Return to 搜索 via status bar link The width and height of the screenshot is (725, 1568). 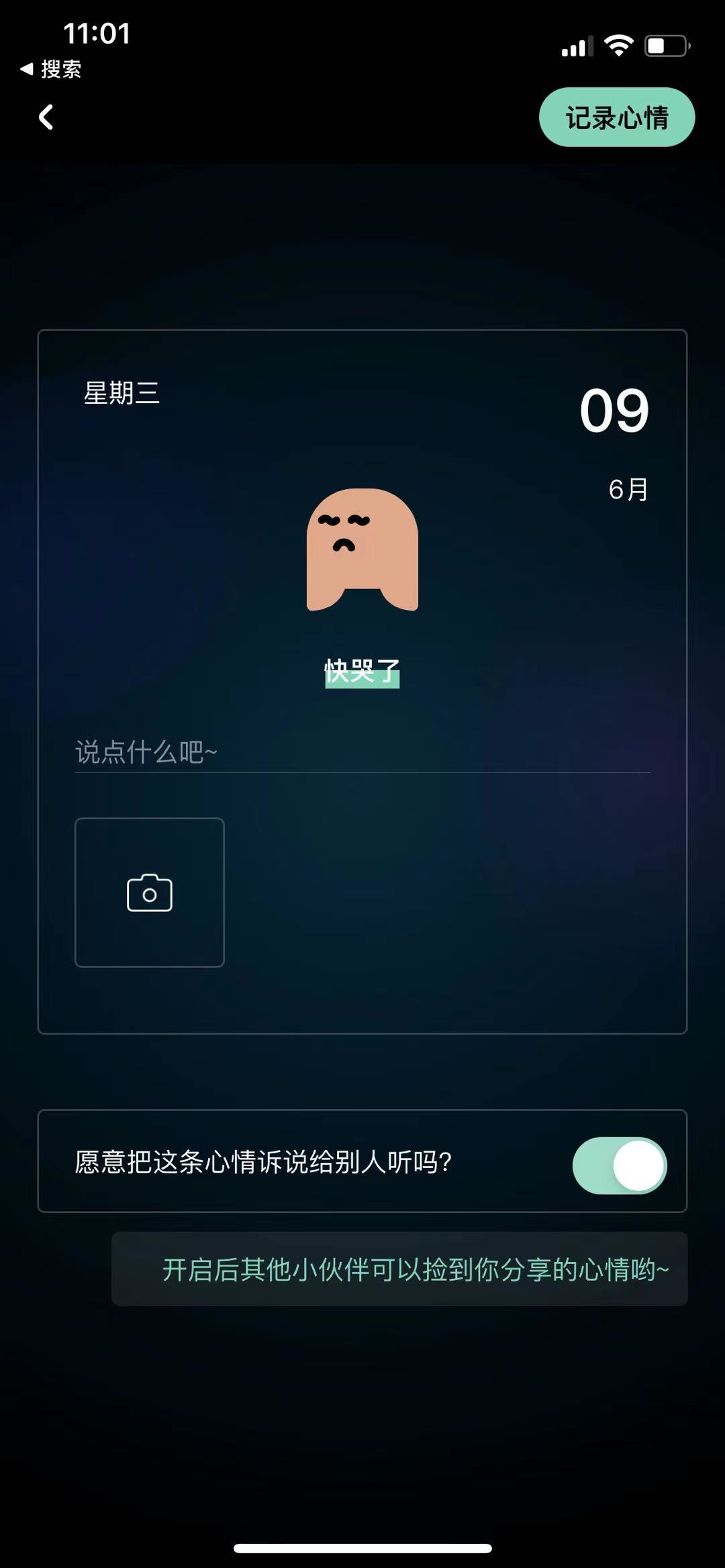(x=51, y=68)
